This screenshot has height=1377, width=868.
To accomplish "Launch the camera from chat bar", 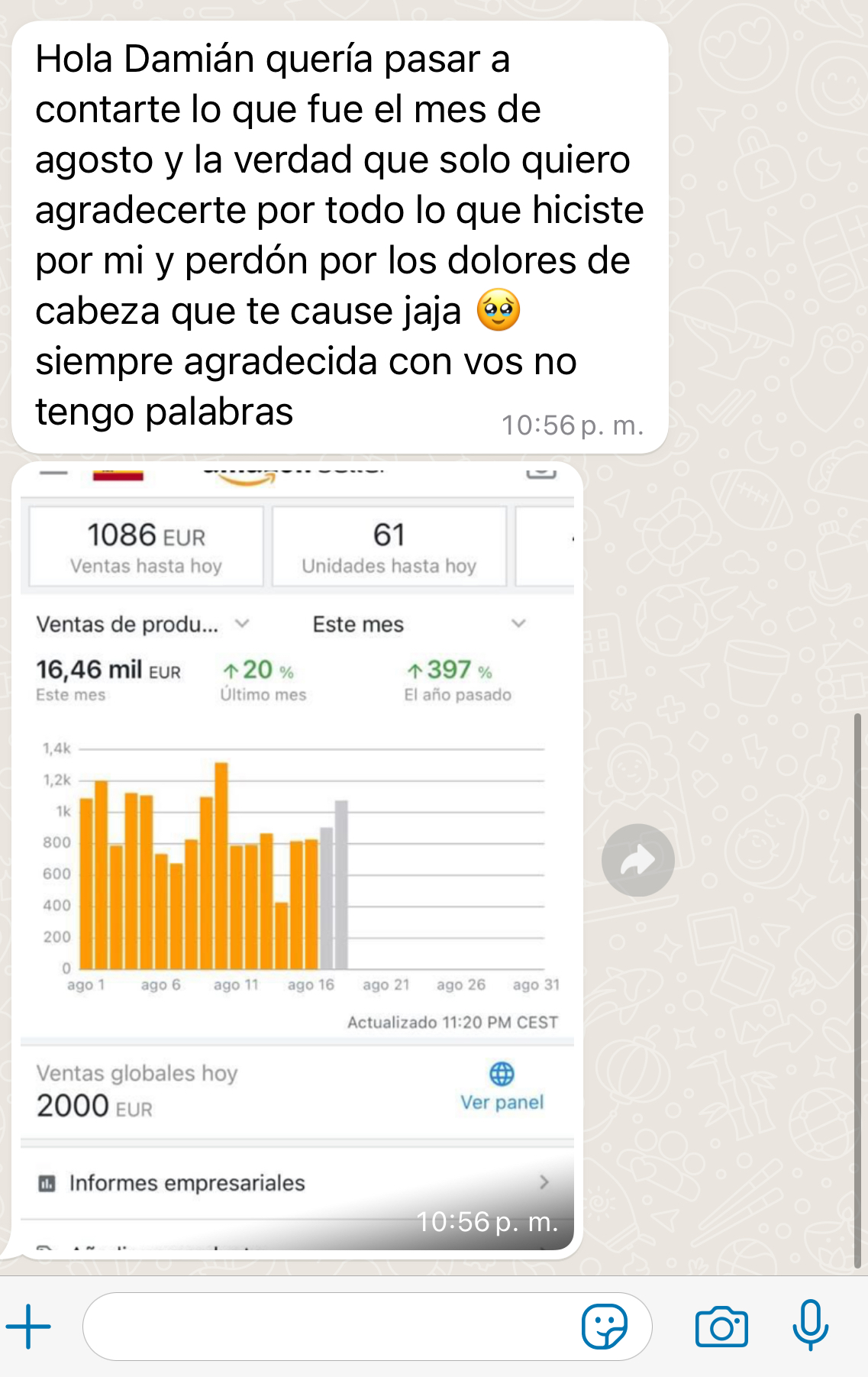I will point(721,1327).
